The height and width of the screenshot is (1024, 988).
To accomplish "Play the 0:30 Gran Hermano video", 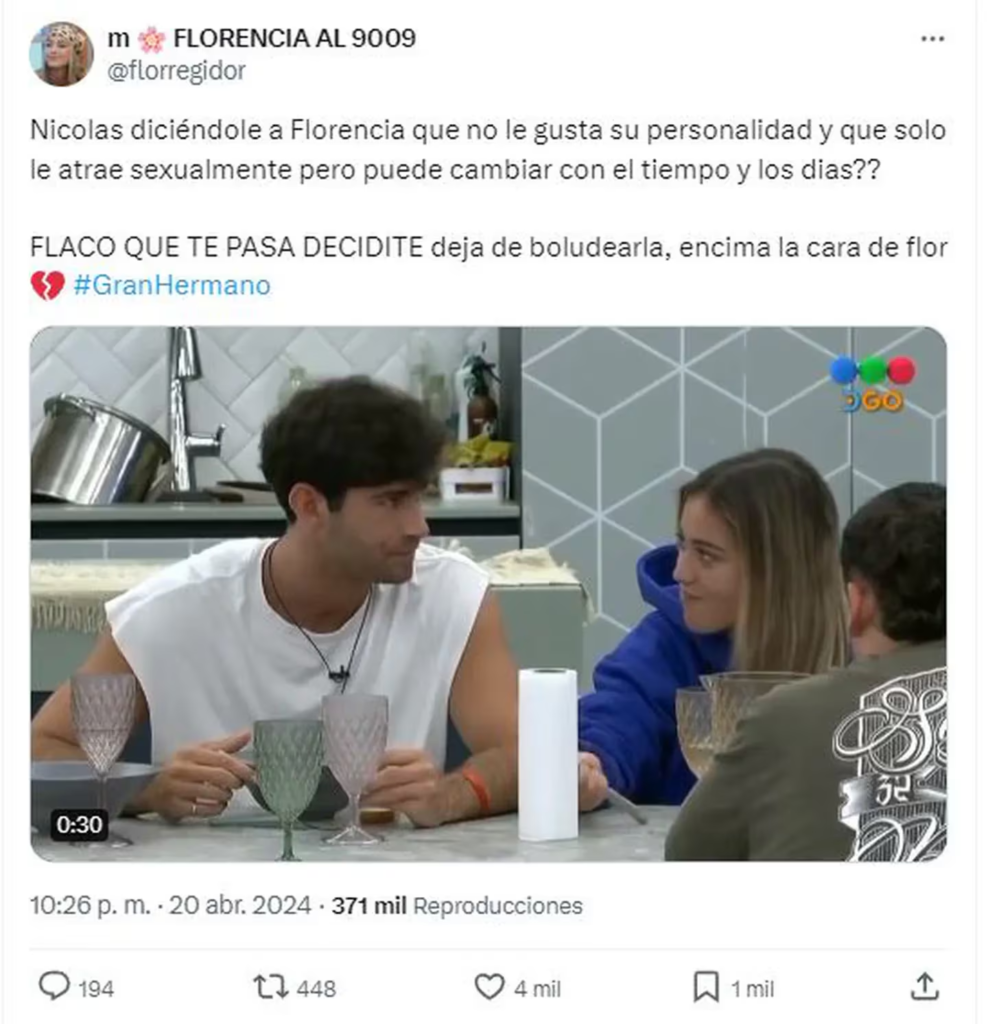I will click(x=488, y=593).
